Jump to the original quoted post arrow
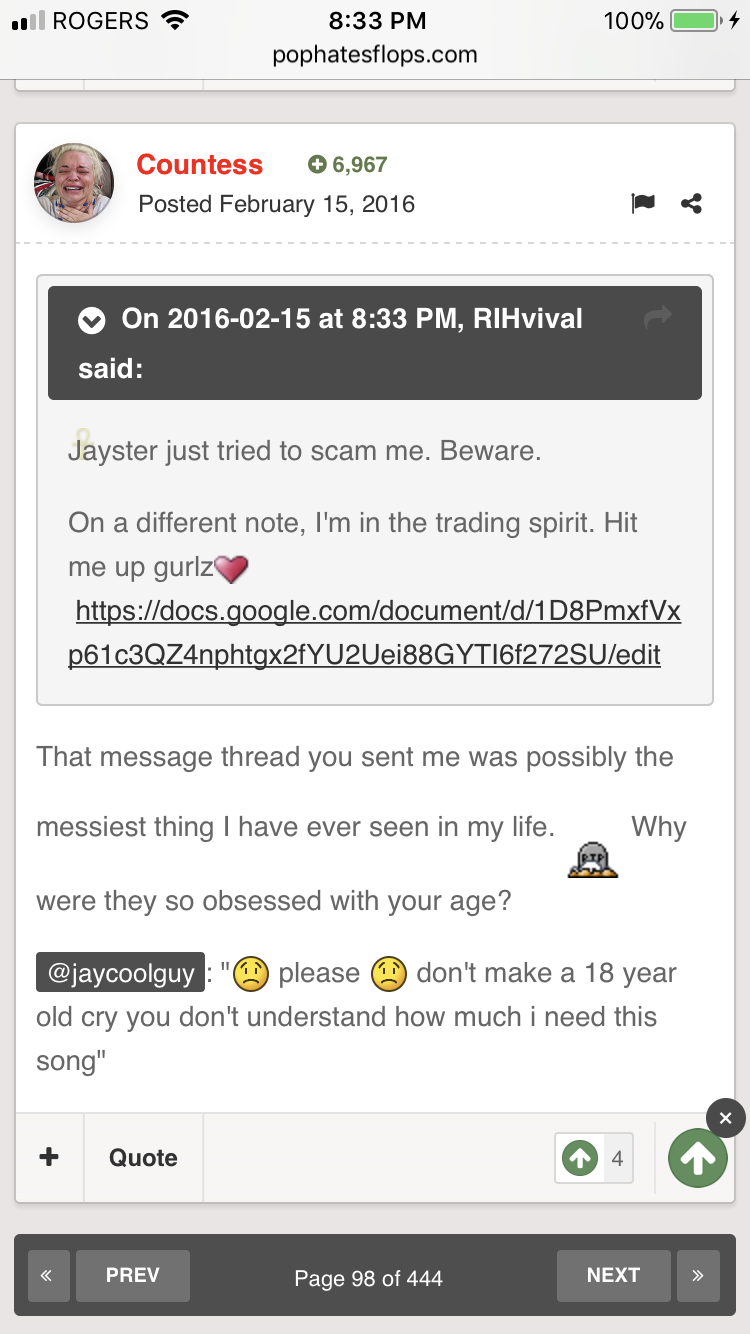 (658, 319)
